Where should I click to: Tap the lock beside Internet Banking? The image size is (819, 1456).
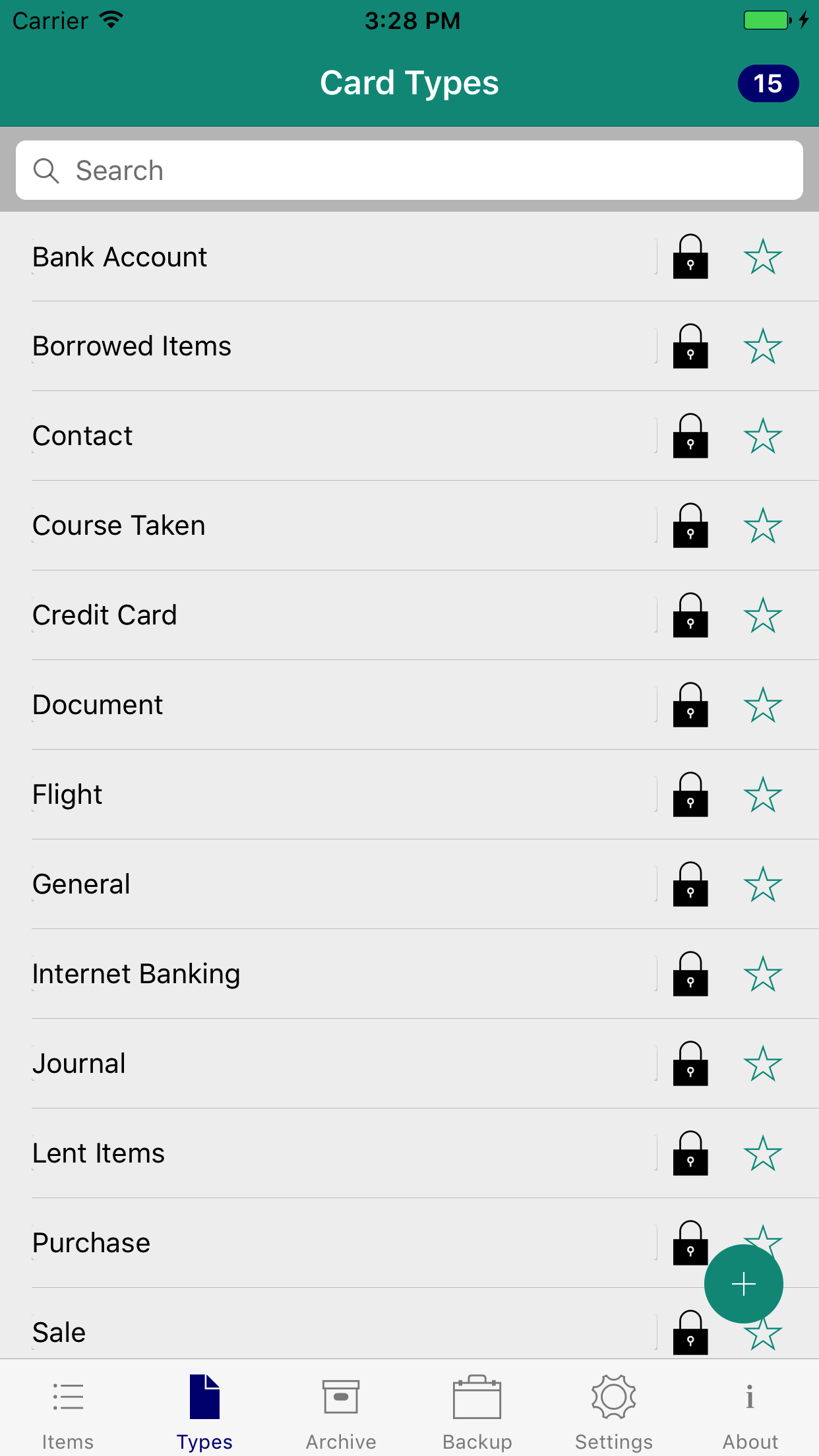[x=690, y=974]
